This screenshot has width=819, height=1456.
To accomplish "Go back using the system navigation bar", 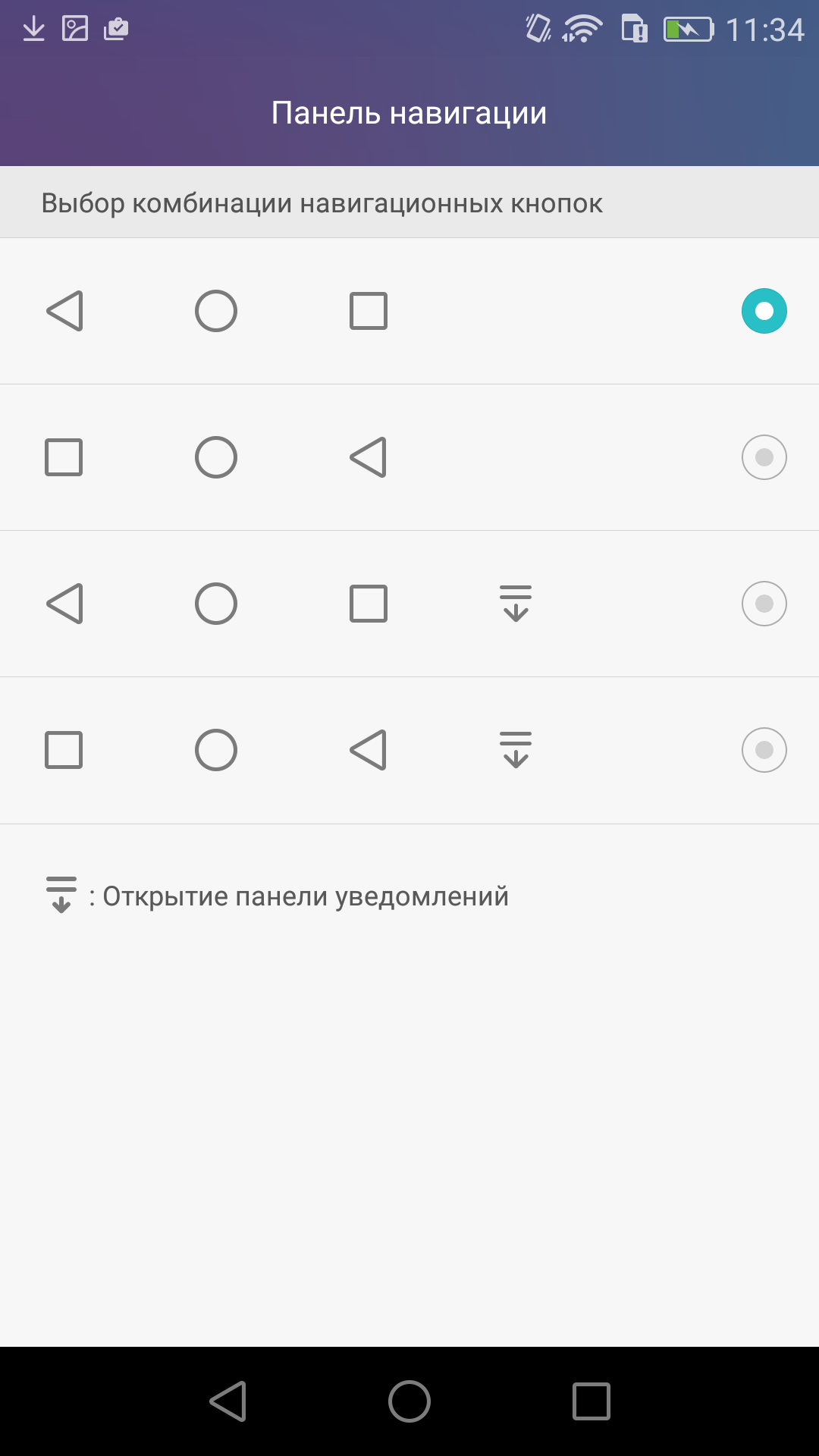I will click(228, 1401).
